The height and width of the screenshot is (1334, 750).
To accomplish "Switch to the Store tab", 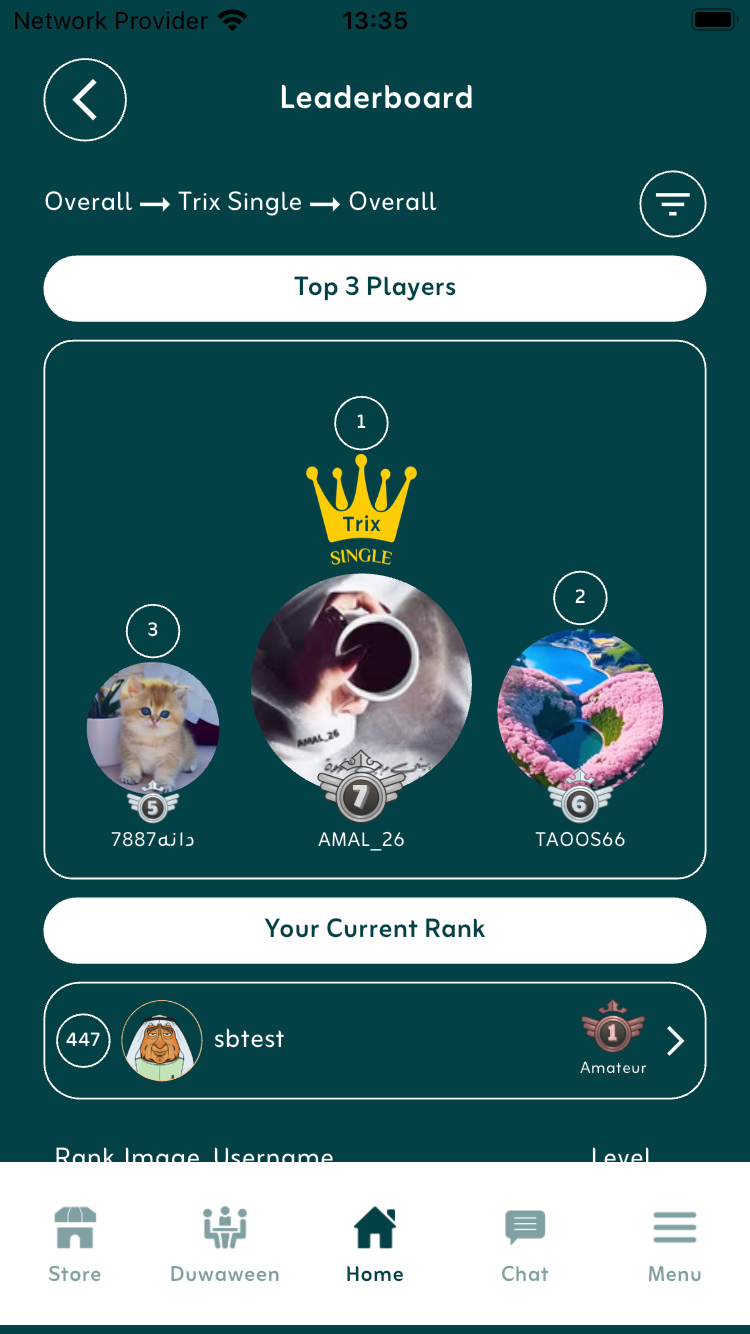I will click(75, 1244).
